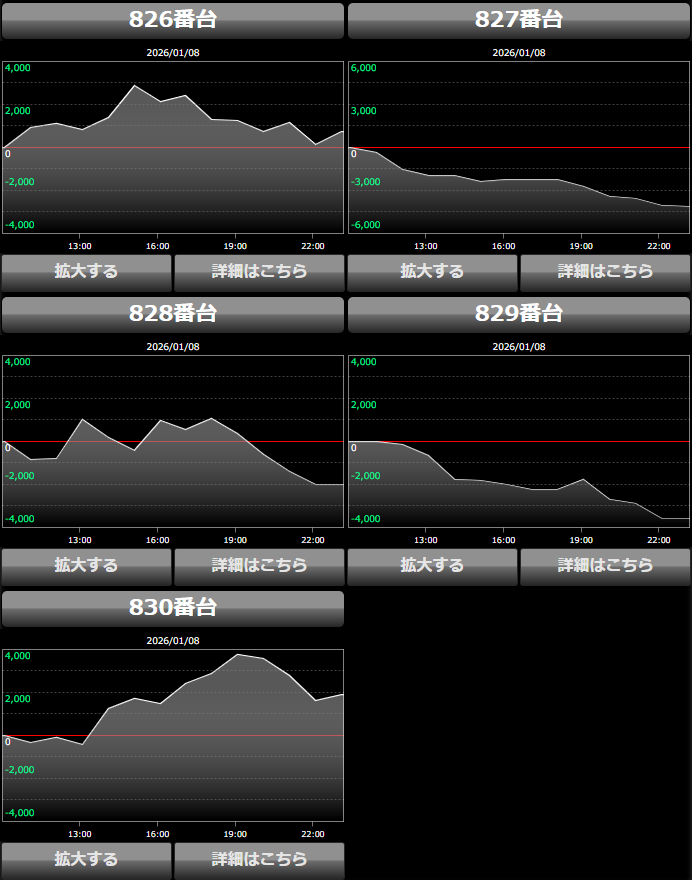This screenshot has width=692, height=880.
Task: Tap 拡大する under the 828番台 graph
Action: [x=86, y=566]
